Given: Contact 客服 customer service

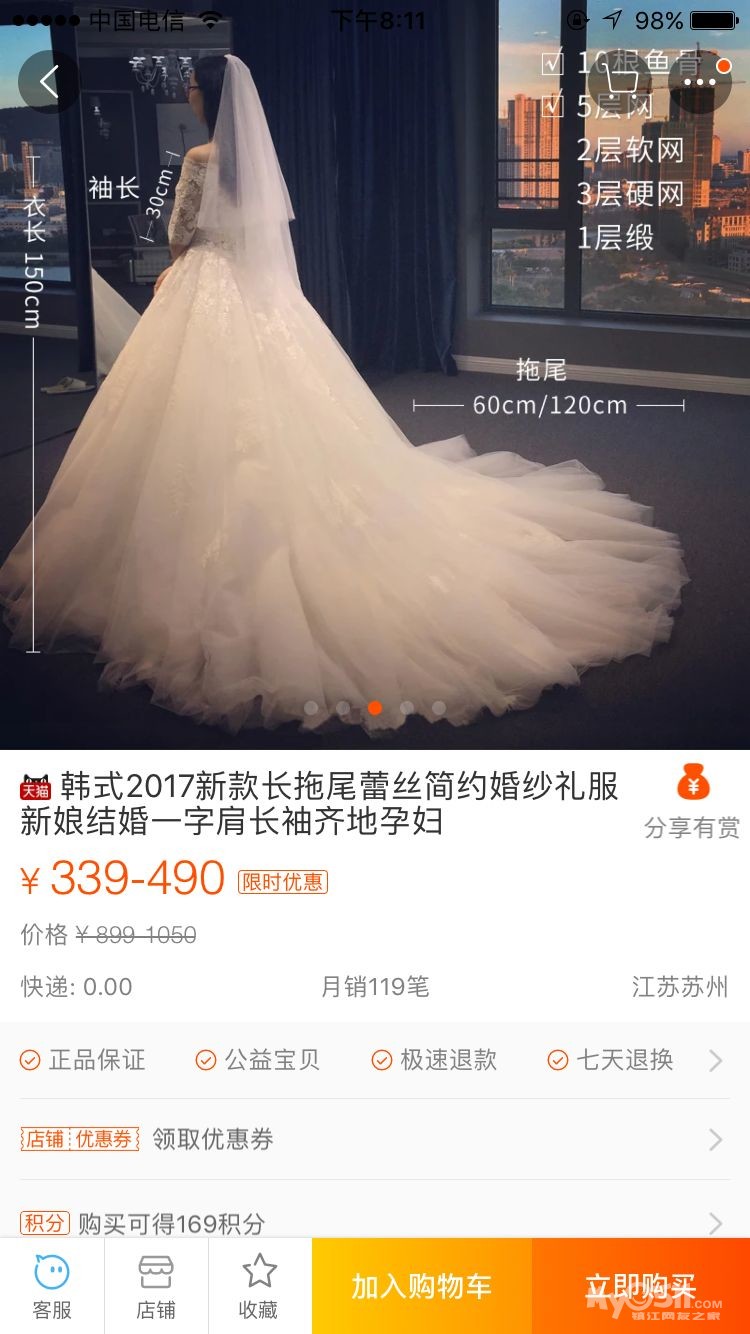Looking at the screenshot, I should coord(52,1286).
